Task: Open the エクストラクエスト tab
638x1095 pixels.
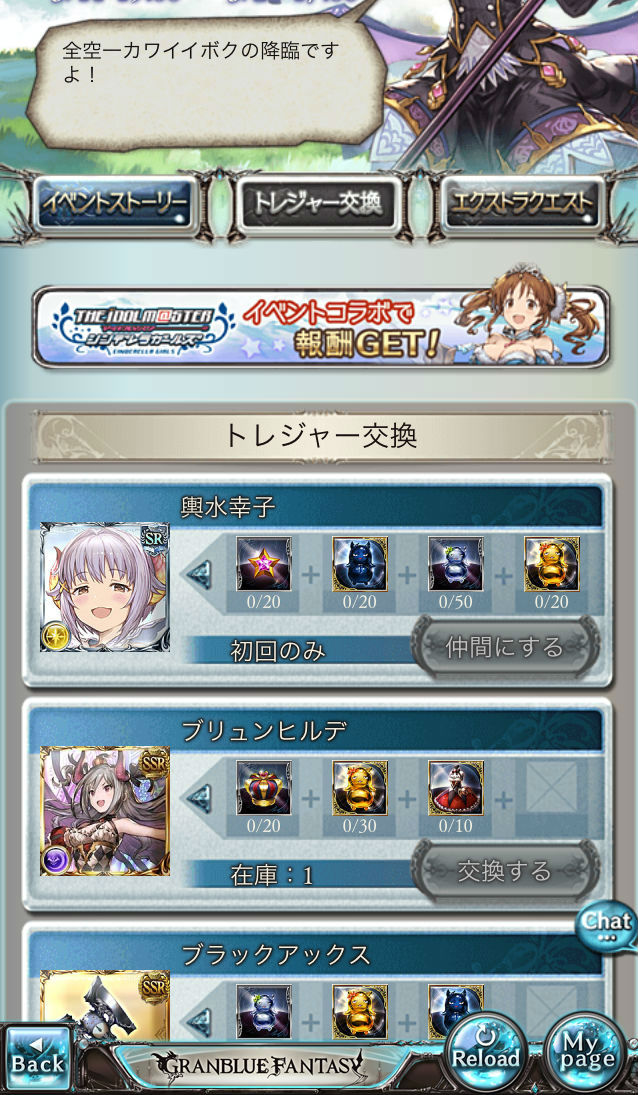Action: pyautogui.click(x=523, y=204)
